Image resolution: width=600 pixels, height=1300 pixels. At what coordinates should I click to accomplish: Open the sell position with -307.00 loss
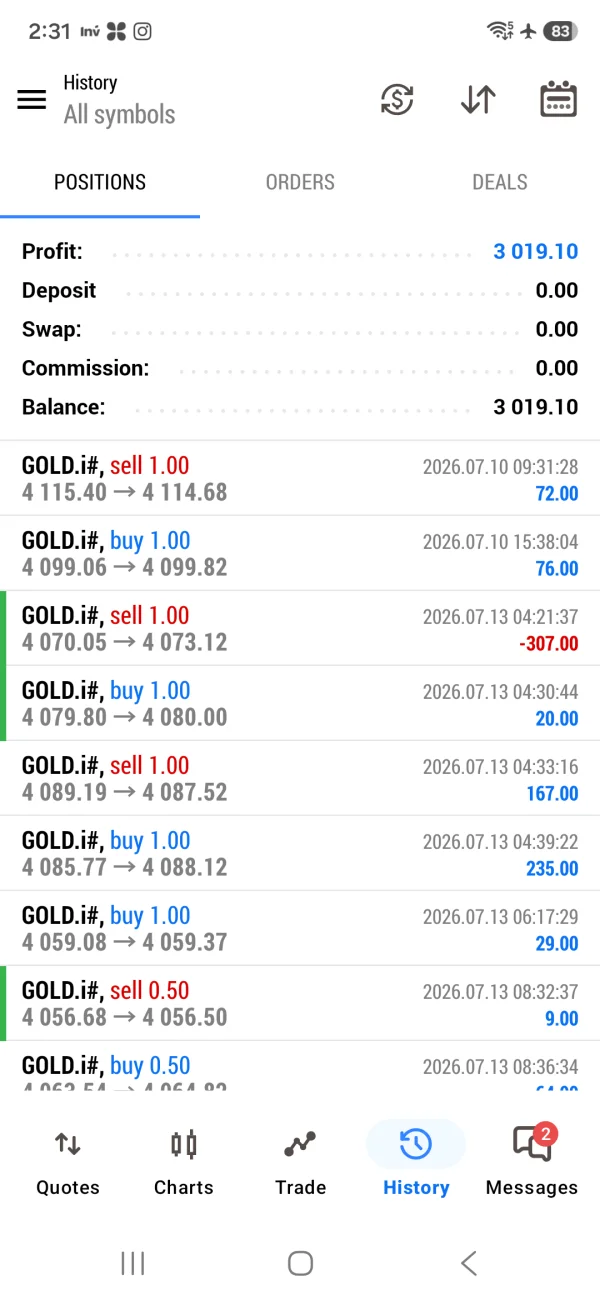point(300,628)
